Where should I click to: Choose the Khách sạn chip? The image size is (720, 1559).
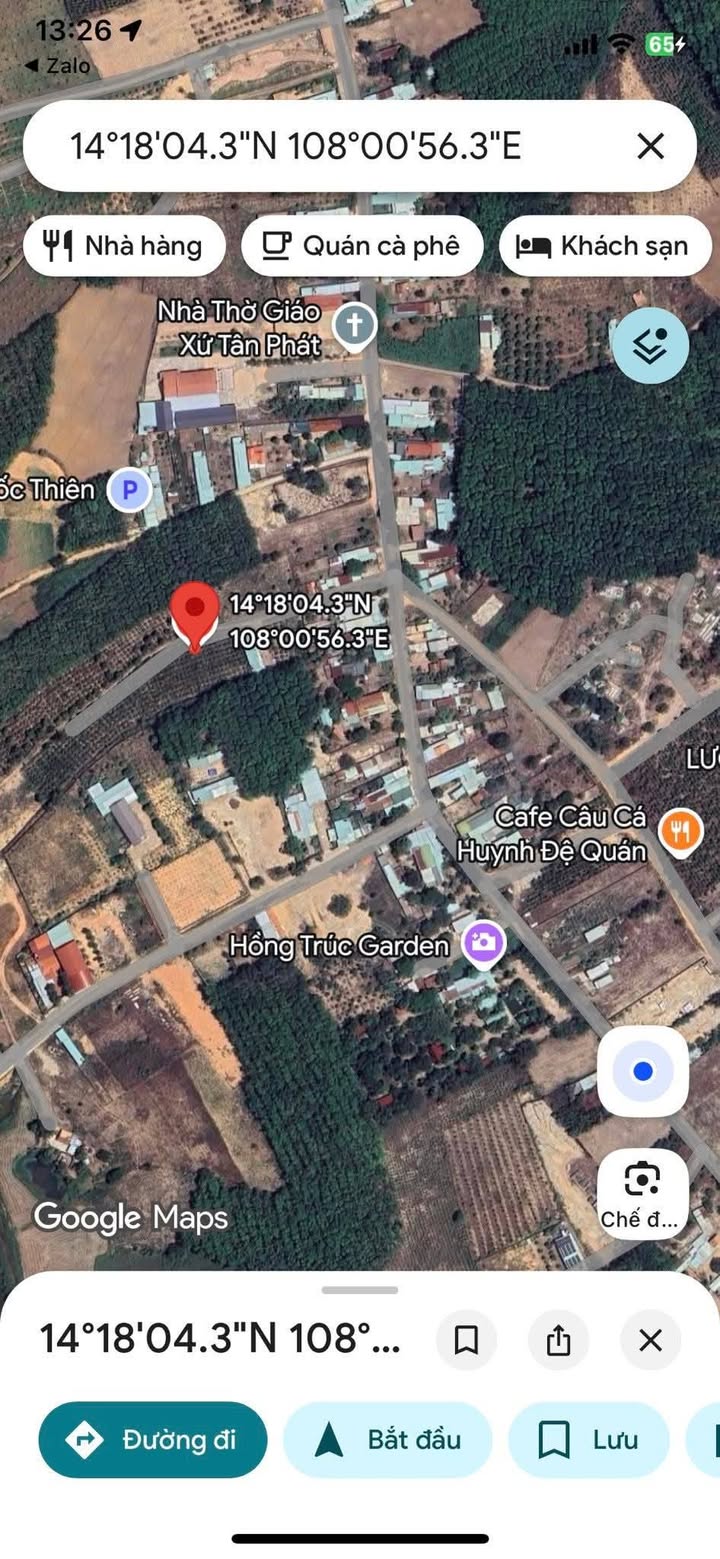coord(605,246)
